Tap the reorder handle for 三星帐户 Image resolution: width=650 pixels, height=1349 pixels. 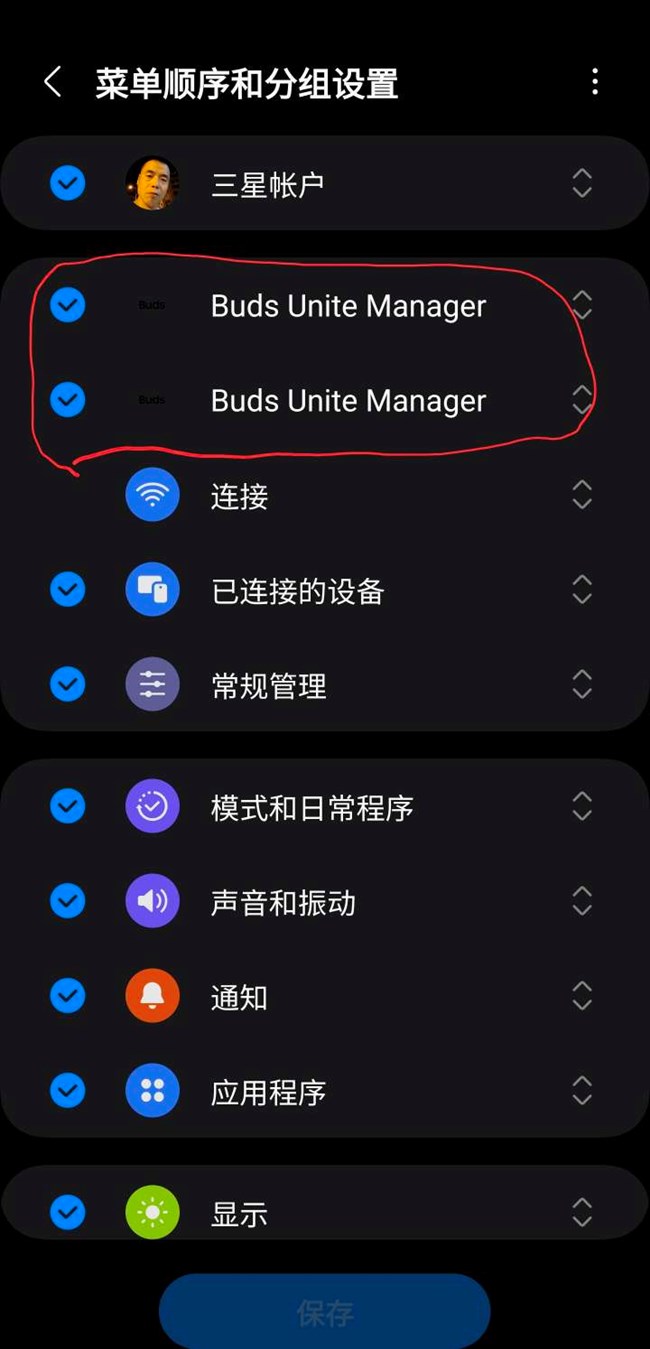pyautogui.click(x=582, y=184)
